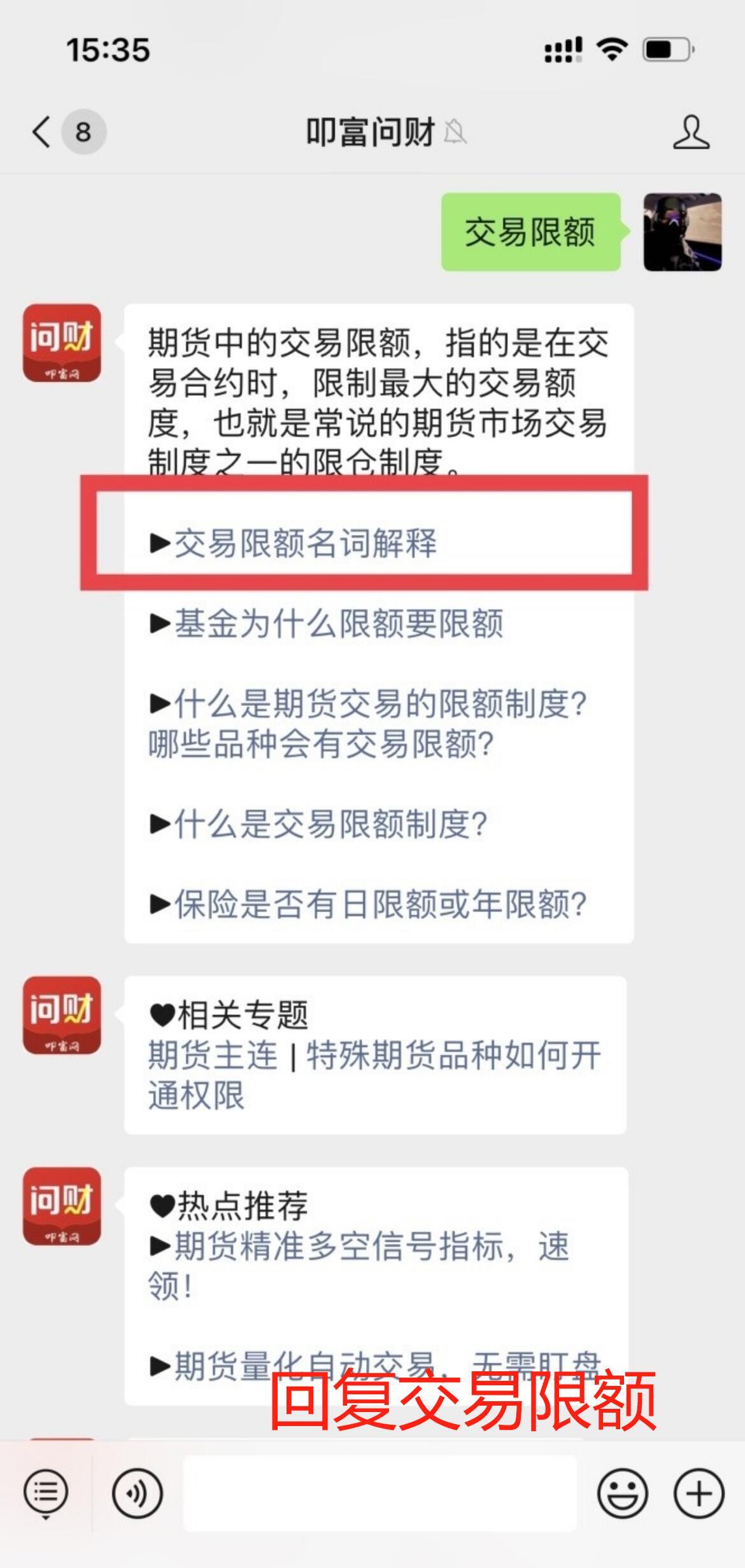This screenshot has height=1568, width=745.
Task: Switch to voice input
Action: point(137,1493)
